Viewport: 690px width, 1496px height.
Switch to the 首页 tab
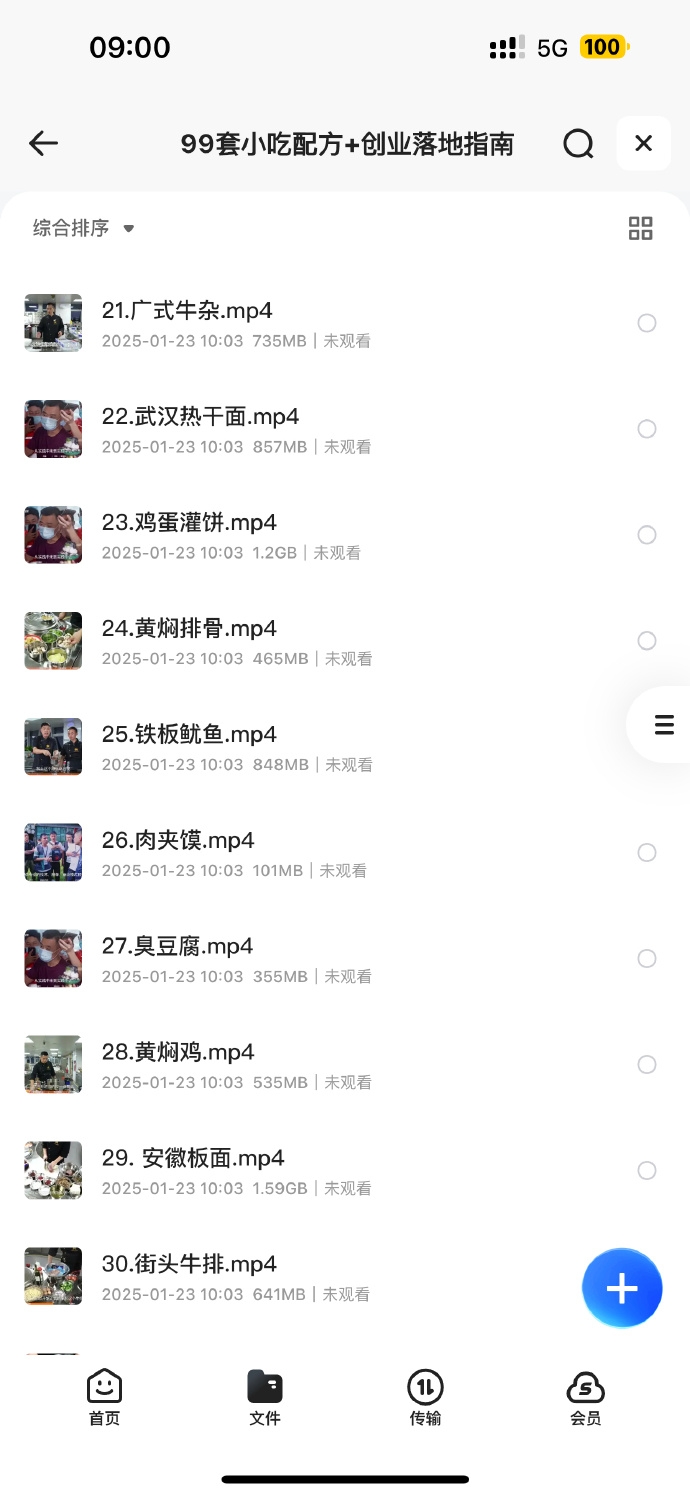click(104, 1398)
